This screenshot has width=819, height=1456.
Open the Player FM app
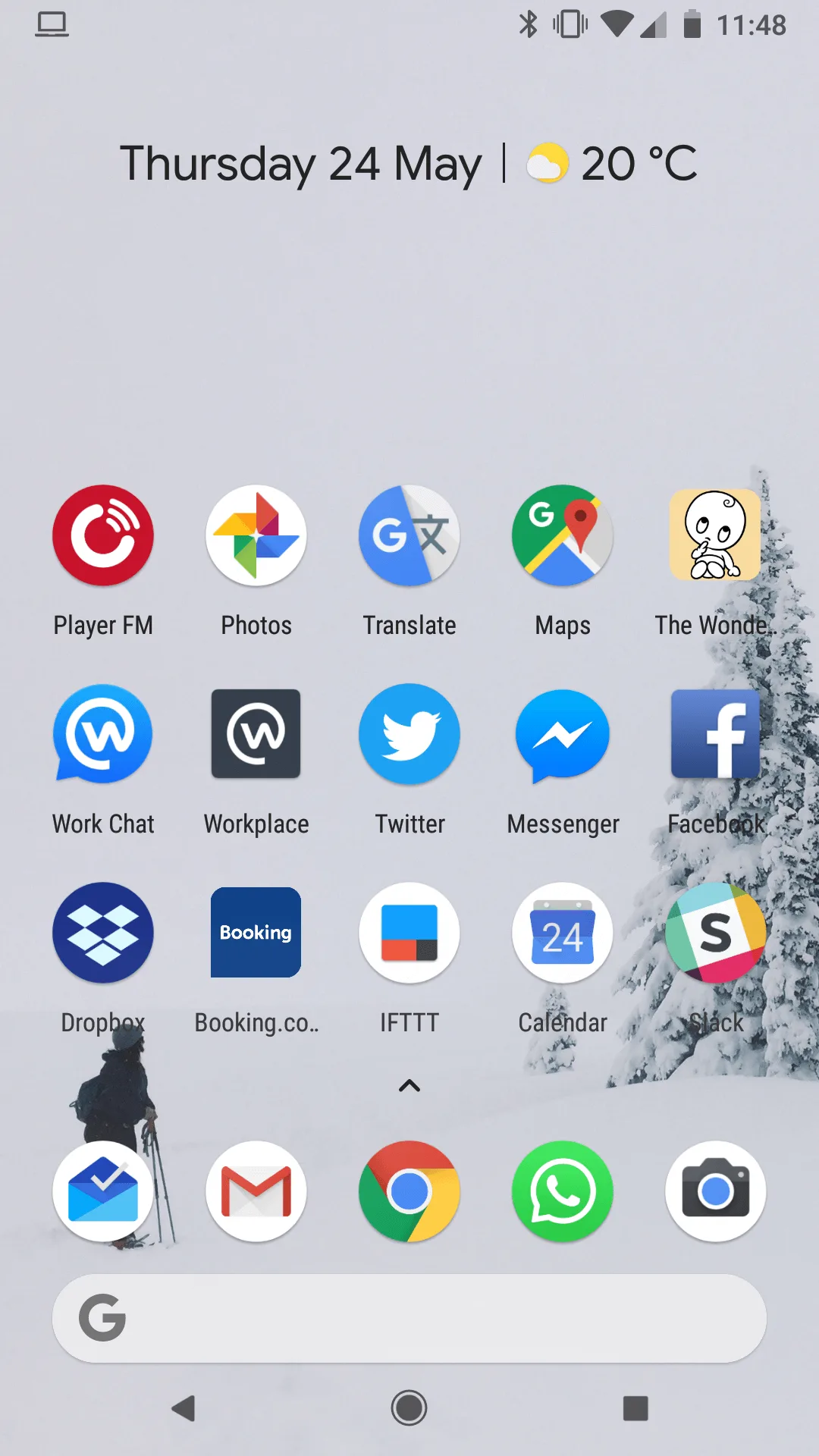pyautogui.click(x=103, y=535)
